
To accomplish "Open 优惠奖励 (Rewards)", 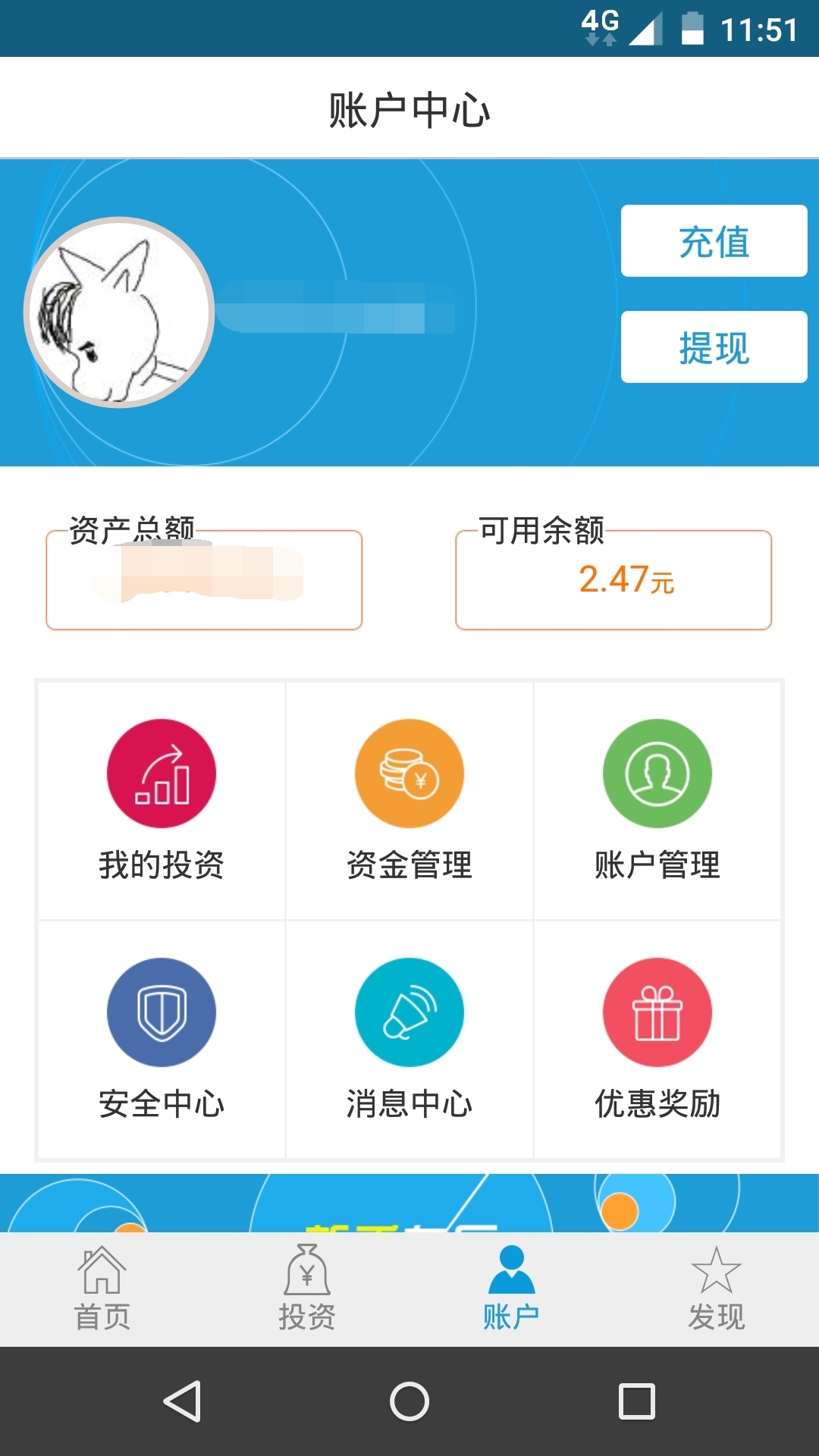I will click(x=657, y=1039).
